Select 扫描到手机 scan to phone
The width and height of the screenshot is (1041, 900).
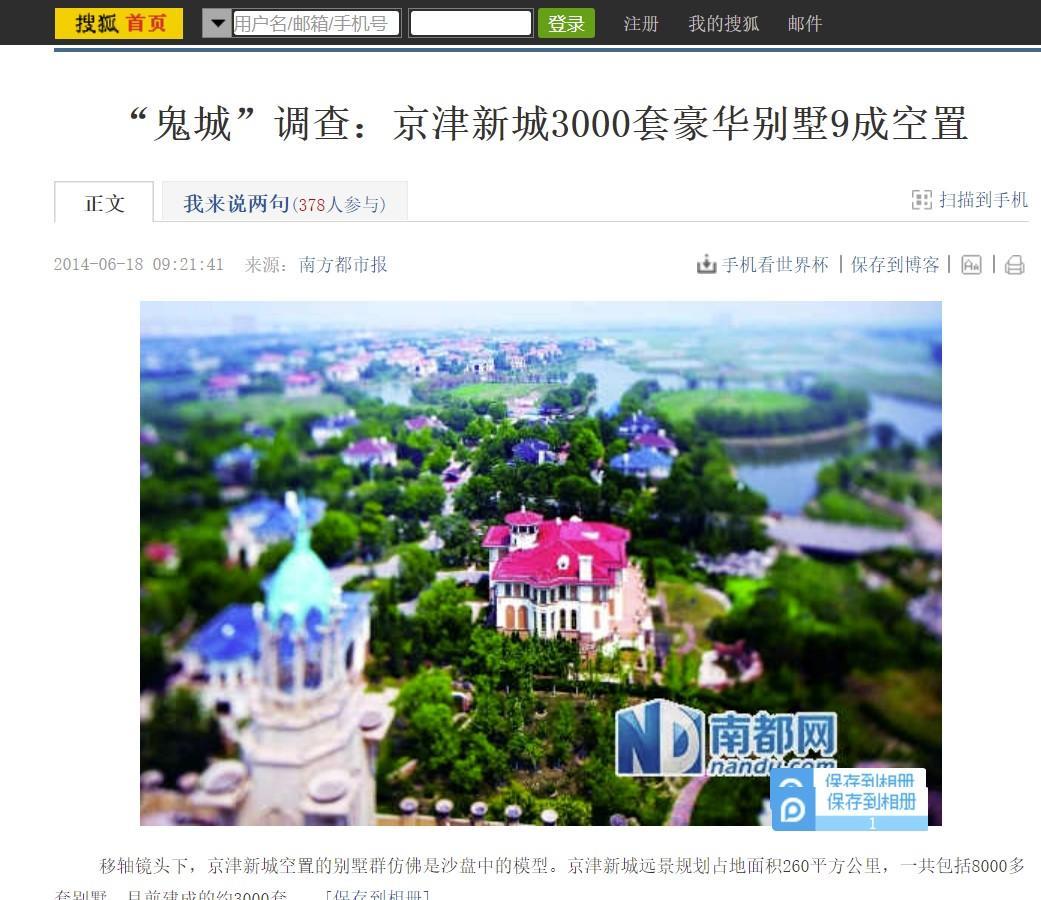970,200
